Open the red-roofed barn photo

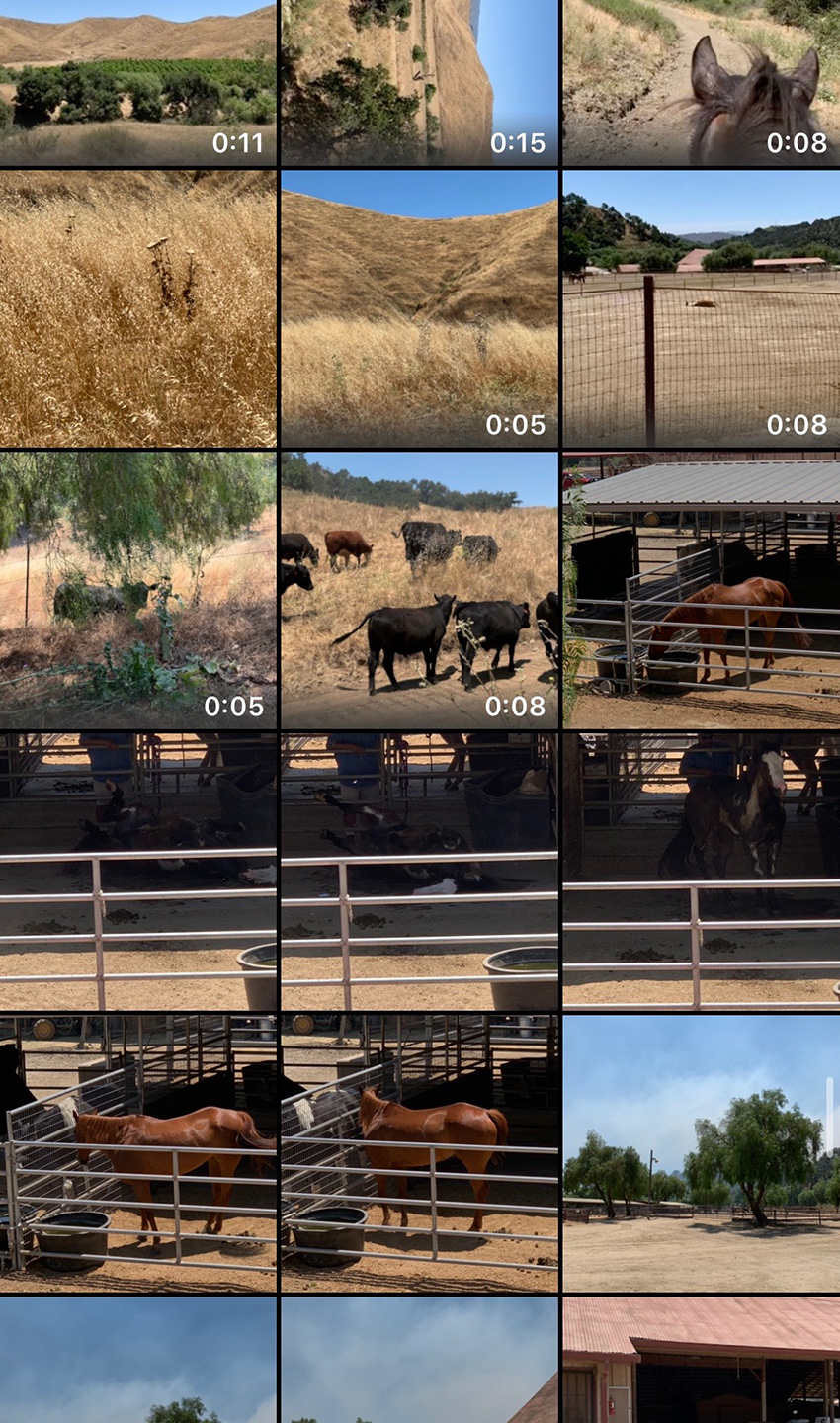click(x=701, y=1362)
